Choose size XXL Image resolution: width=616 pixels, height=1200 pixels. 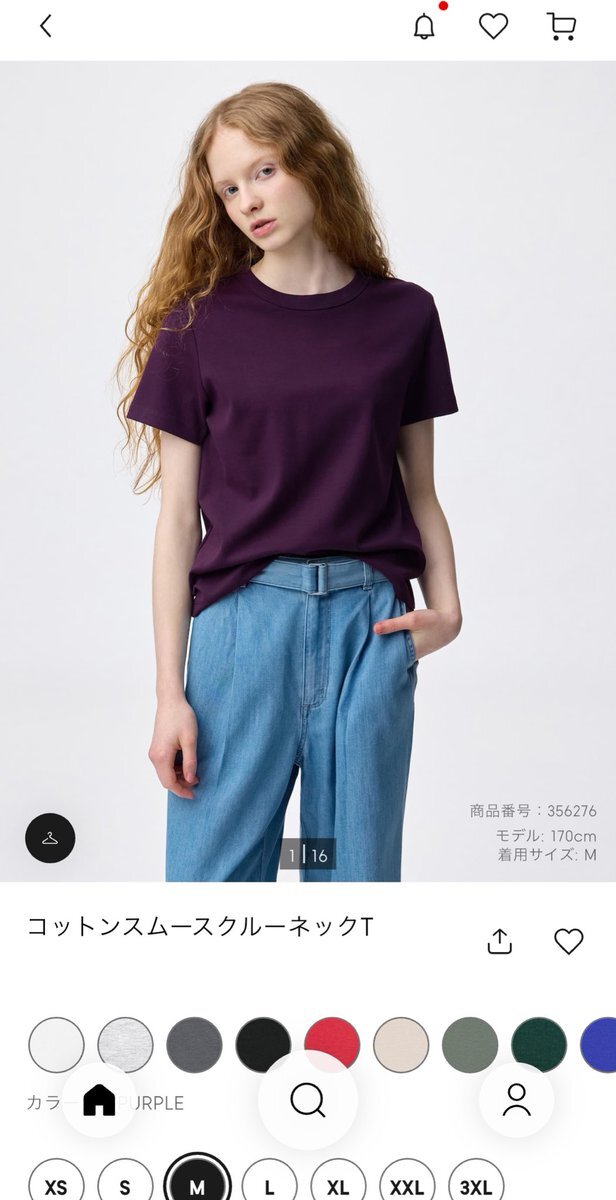[x=407, y=1187]
